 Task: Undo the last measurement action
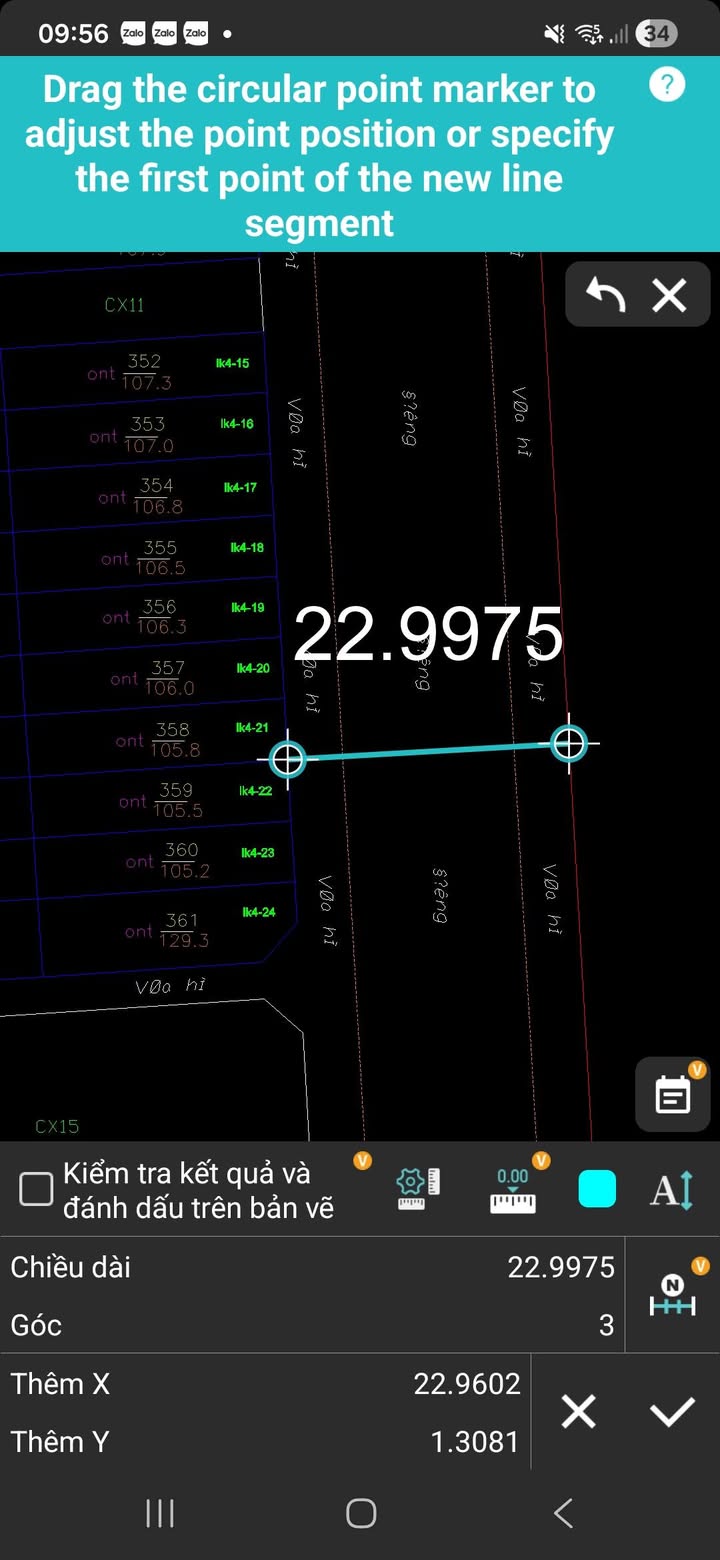[x=605, y=295]
